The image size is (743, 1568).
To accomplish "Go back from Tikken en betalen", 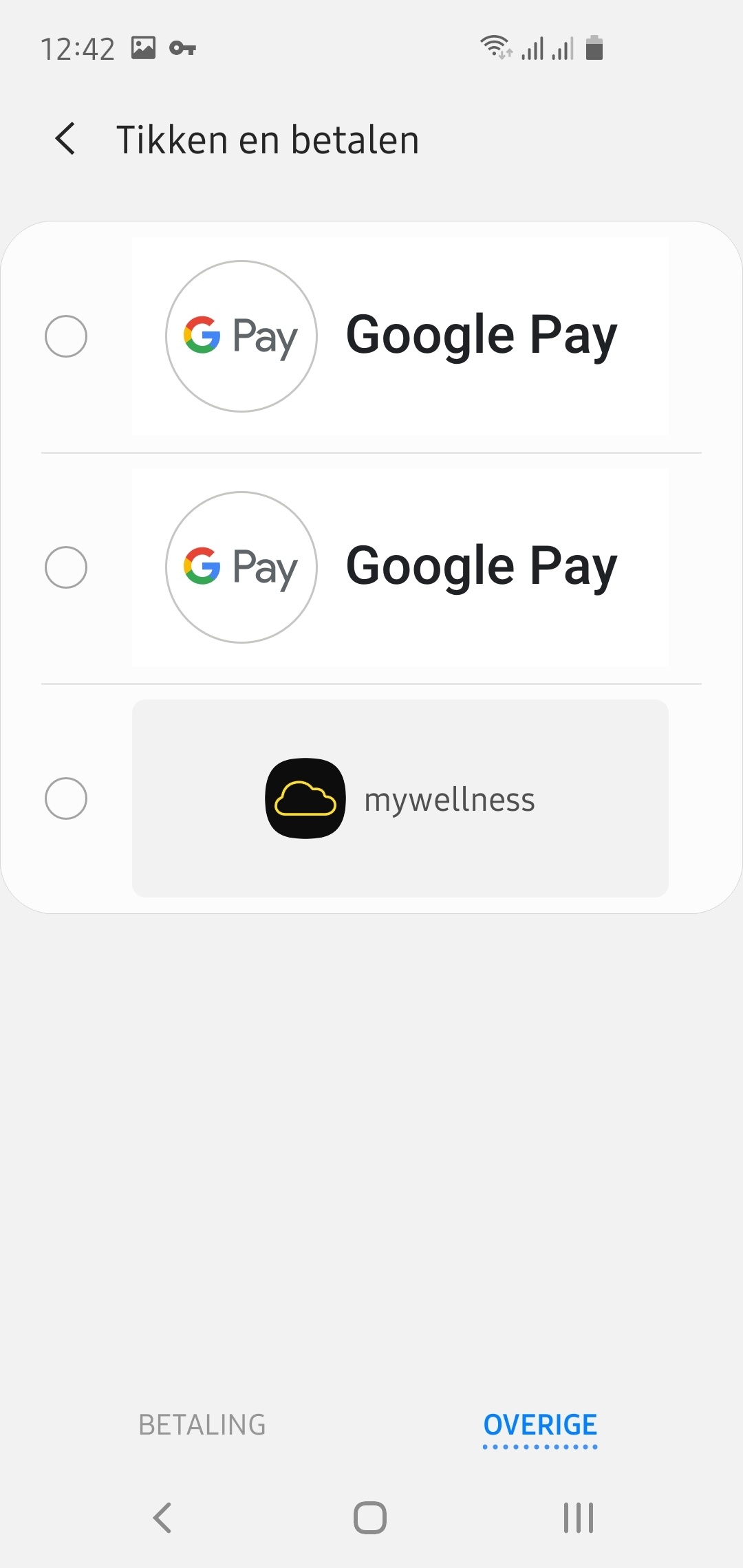I will coord(65,139).
